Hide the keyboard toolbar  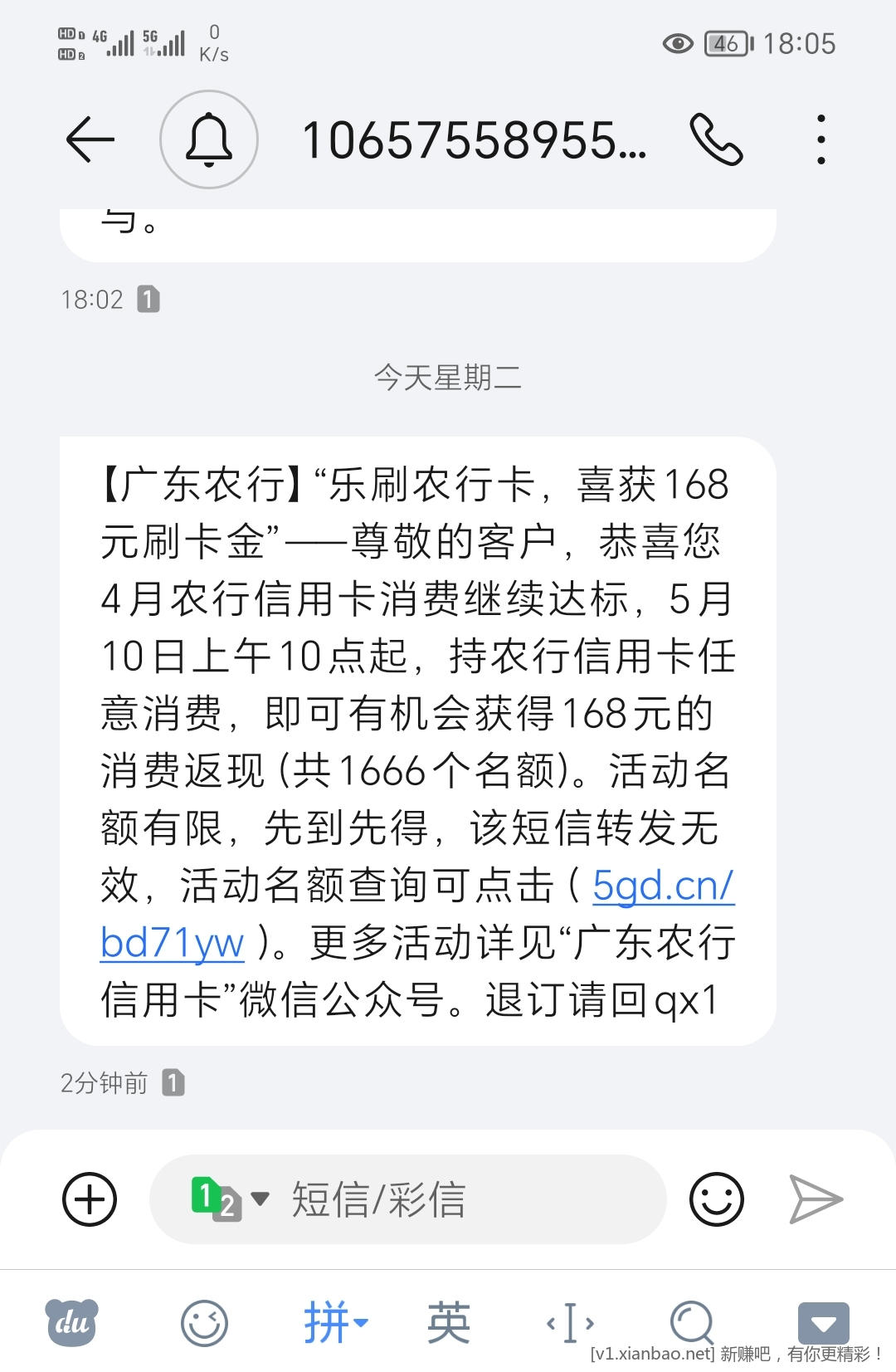click(823, 1320)
